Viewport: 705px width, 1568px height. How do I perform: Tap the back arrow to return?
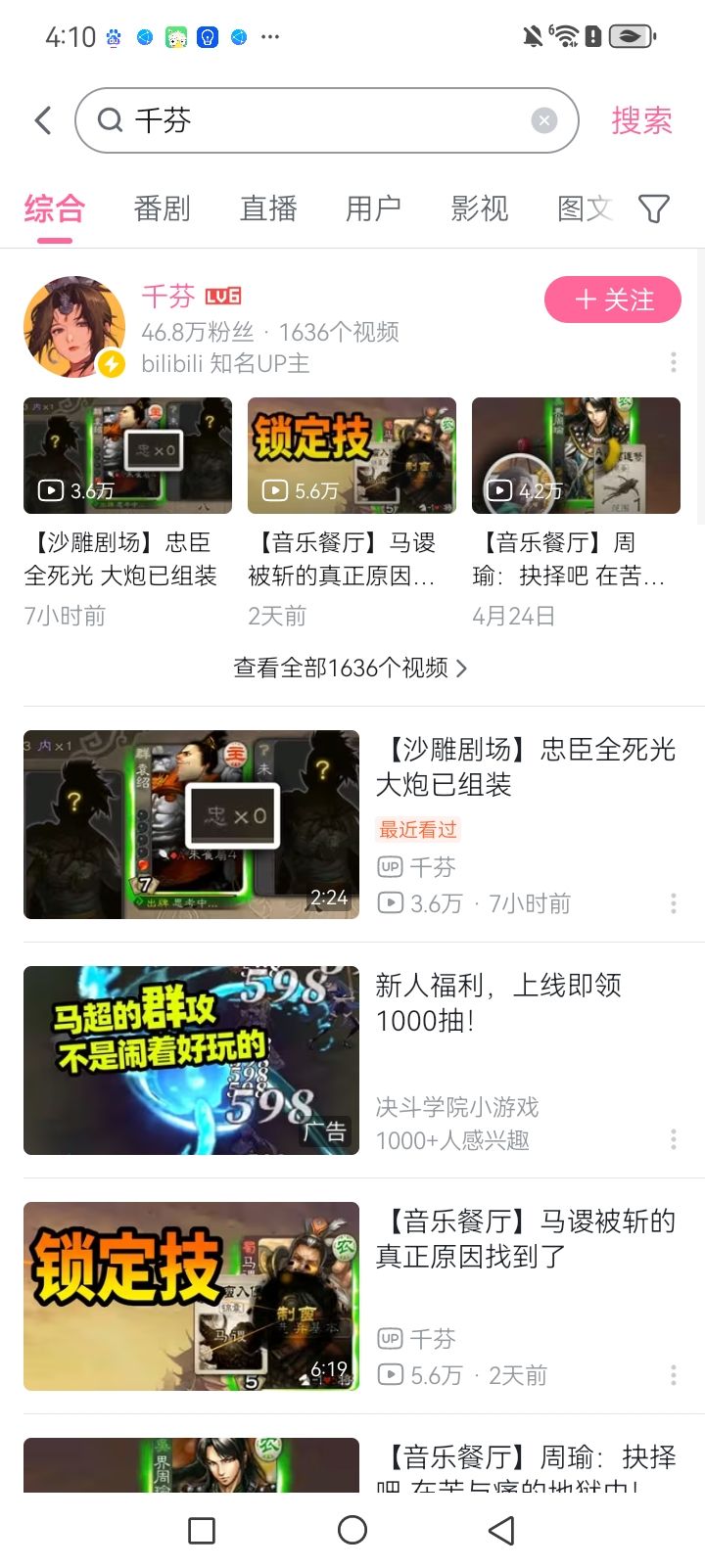(x=41, y=119)
